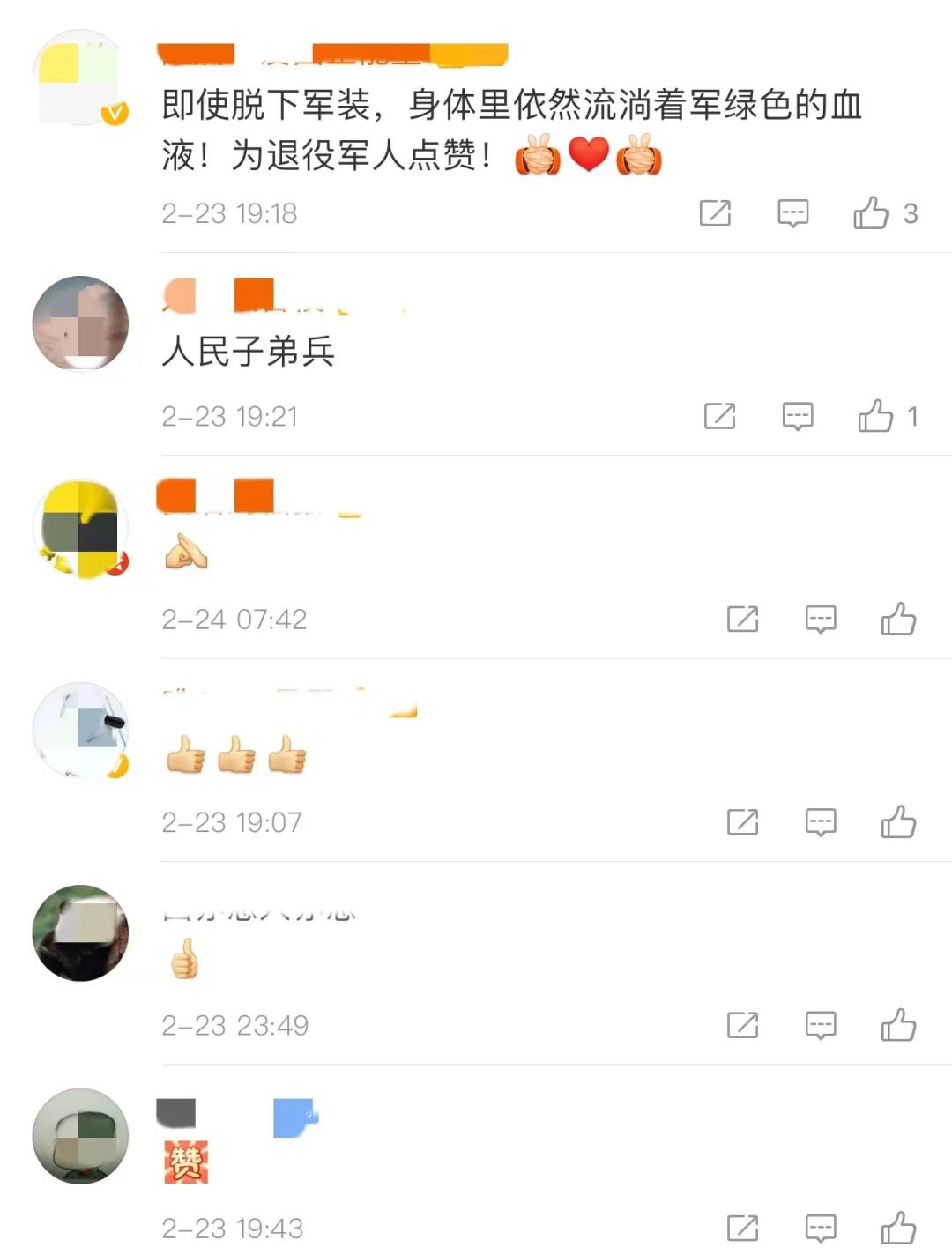
Task: Tap the share icon on the first comment
Action: click(x=717, y=212)
